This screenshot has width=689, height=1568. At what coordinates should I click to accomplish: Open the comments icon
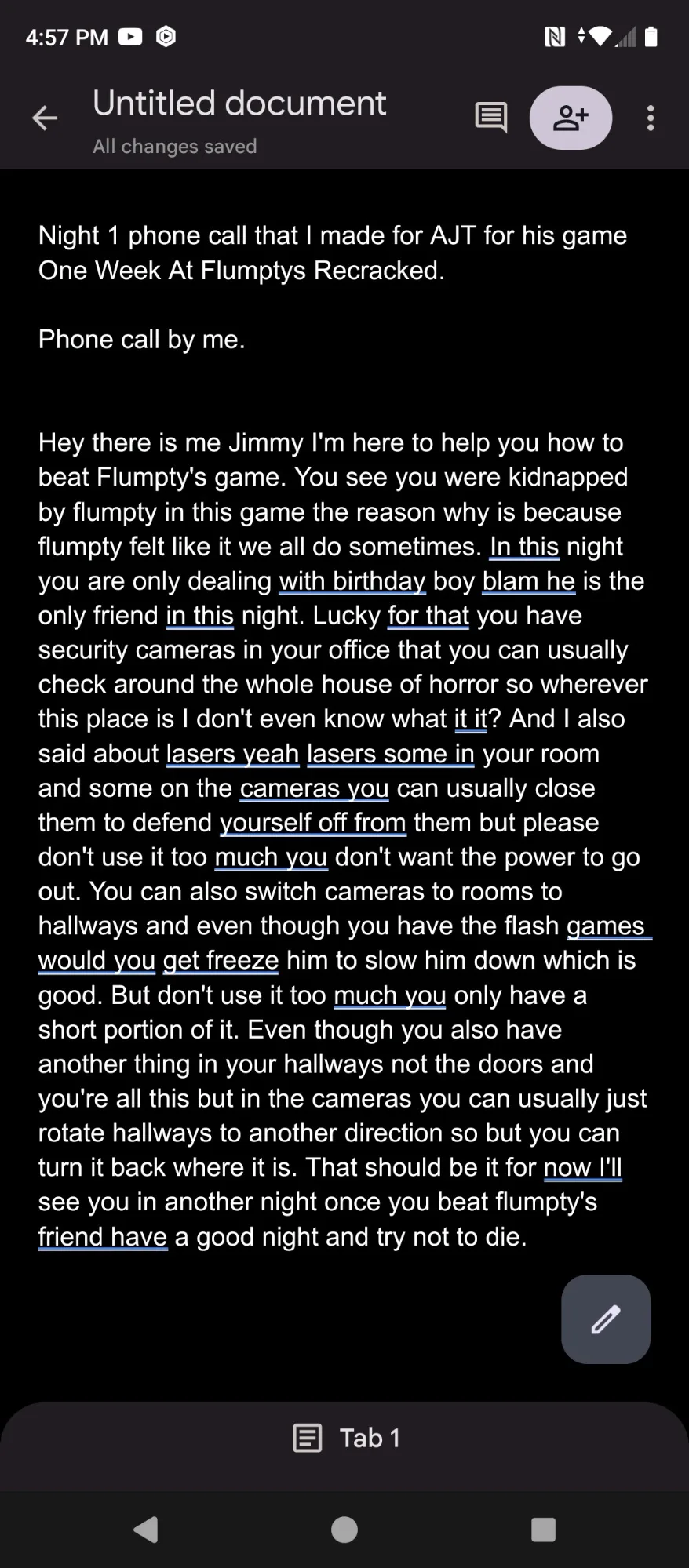[x=491, y=118]
